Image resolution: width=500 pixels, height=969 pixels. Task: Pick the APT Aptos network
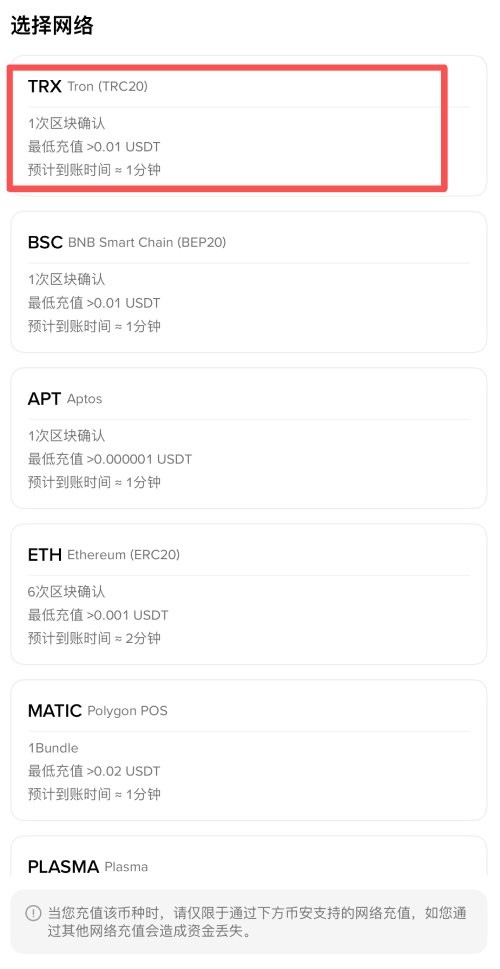point(248,439)
